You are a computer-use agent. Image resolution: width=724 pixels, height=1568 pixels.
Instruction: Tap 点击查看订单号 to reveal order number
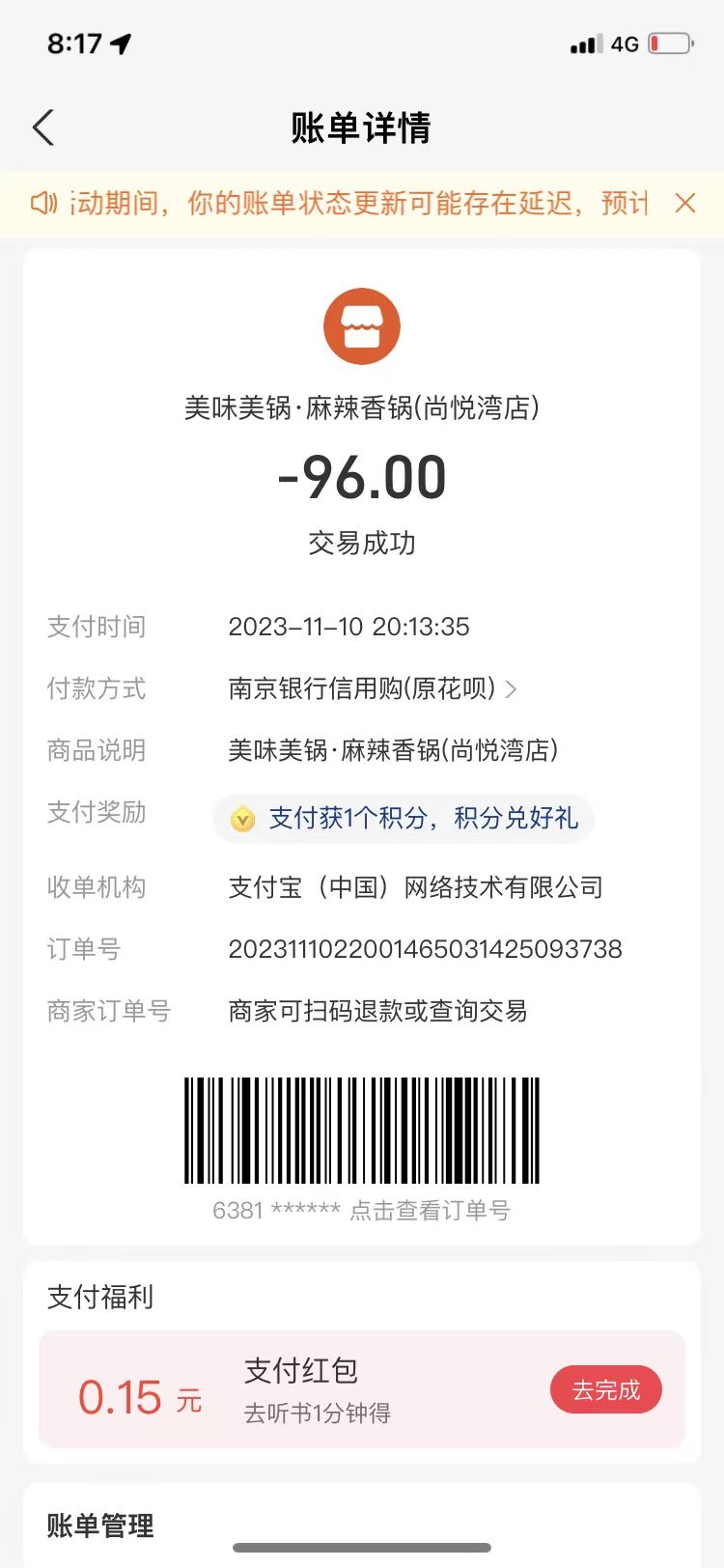pyautogui.click(x=429, y=1210)
